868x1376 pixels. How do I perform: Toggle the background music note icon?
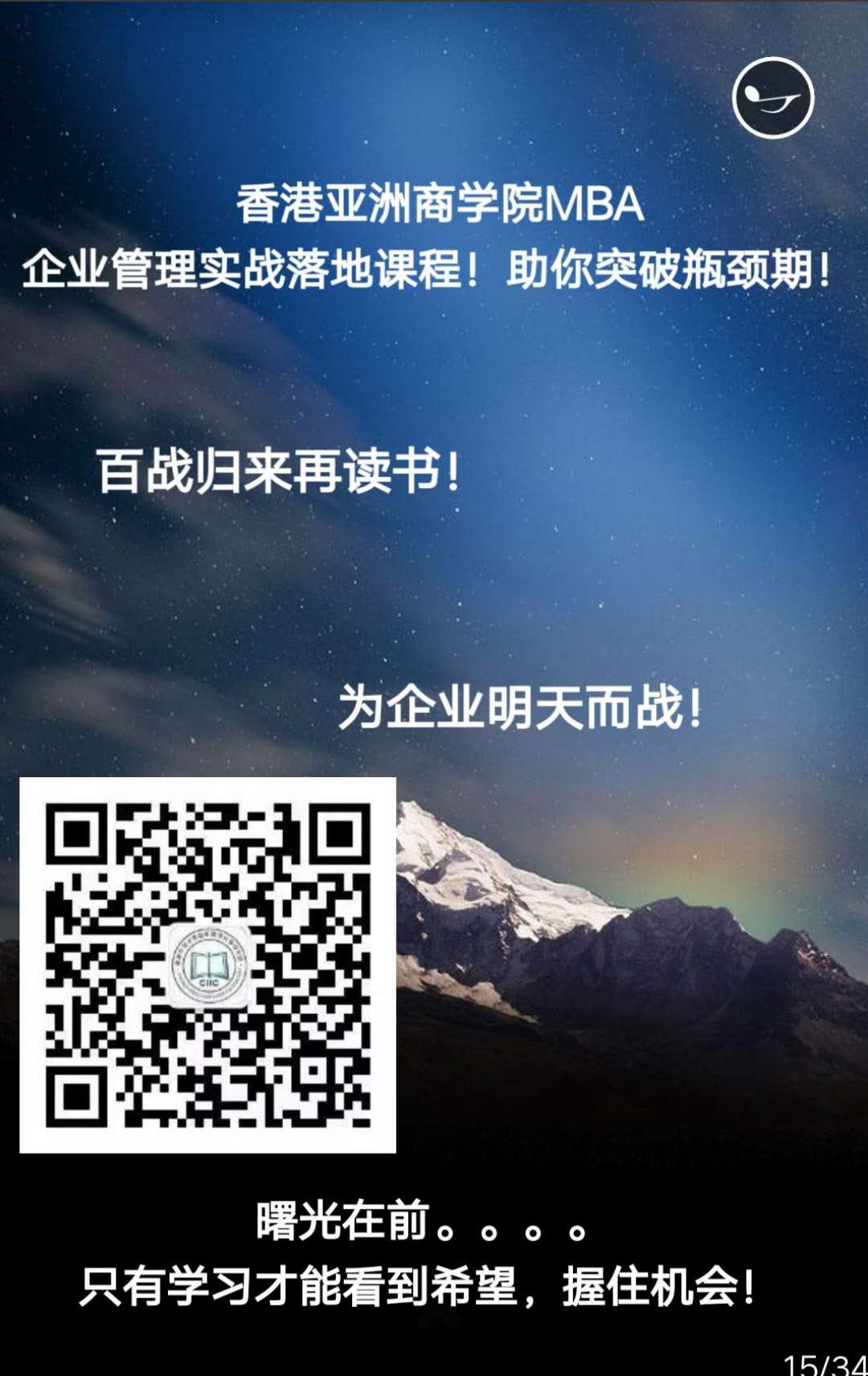click(773, 98)
